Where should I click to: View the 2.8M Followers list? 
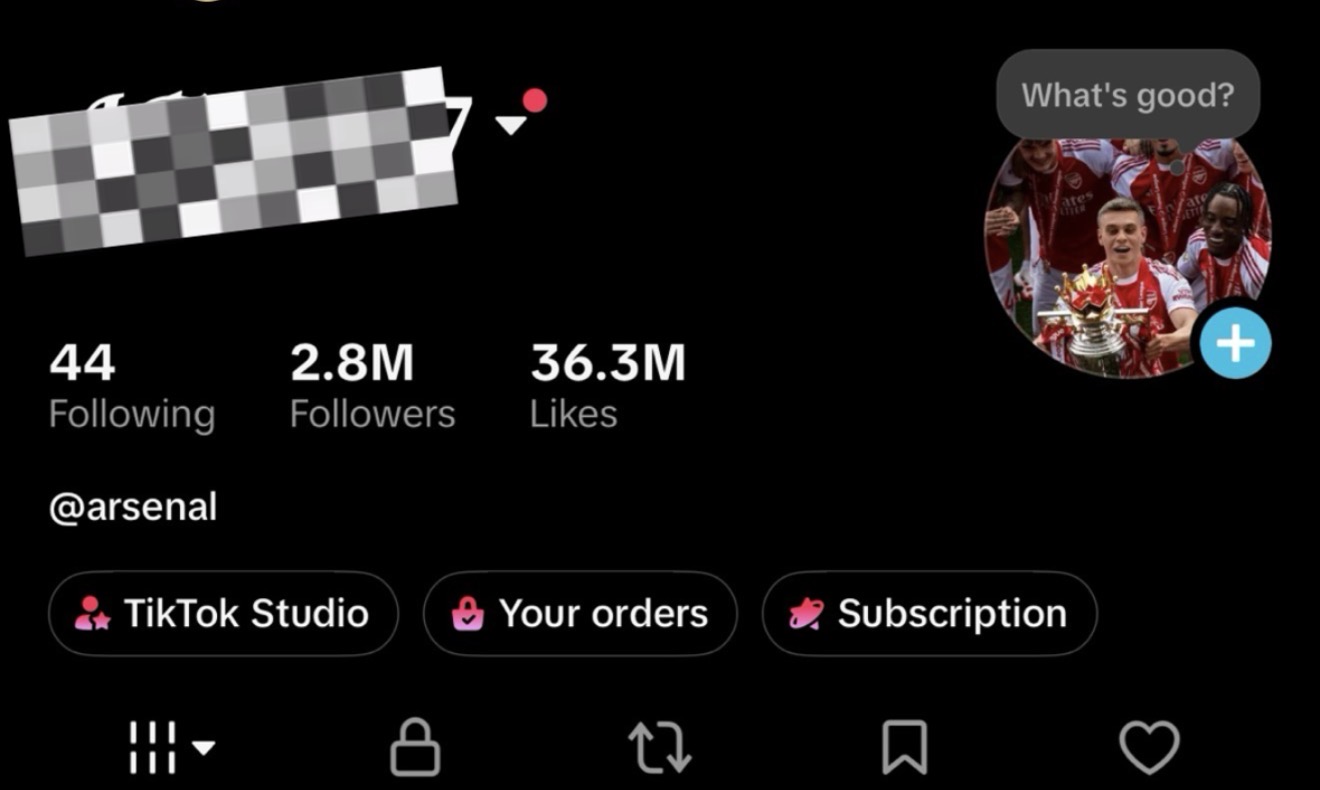coord(372,387)
